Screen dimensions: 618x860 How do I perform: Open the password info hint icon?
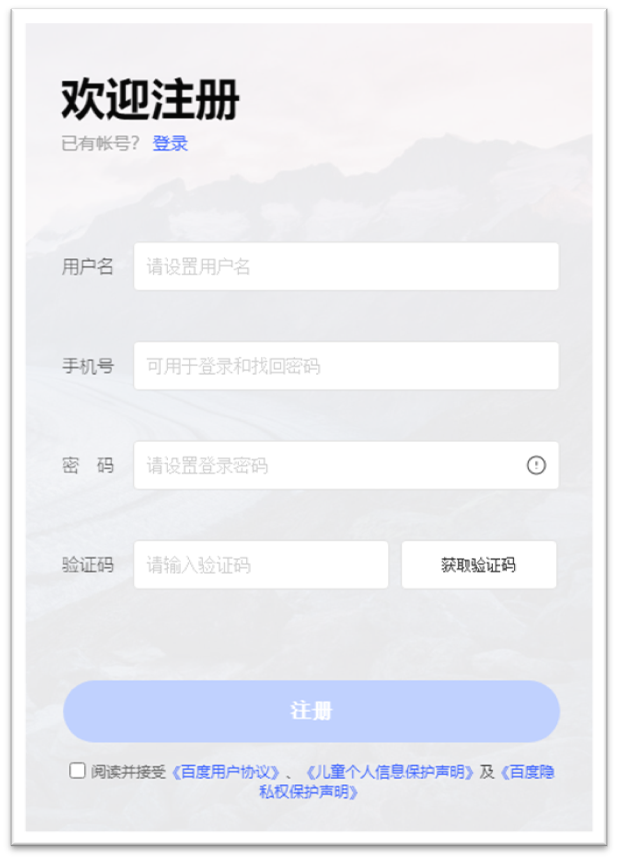tap(537, 466)
